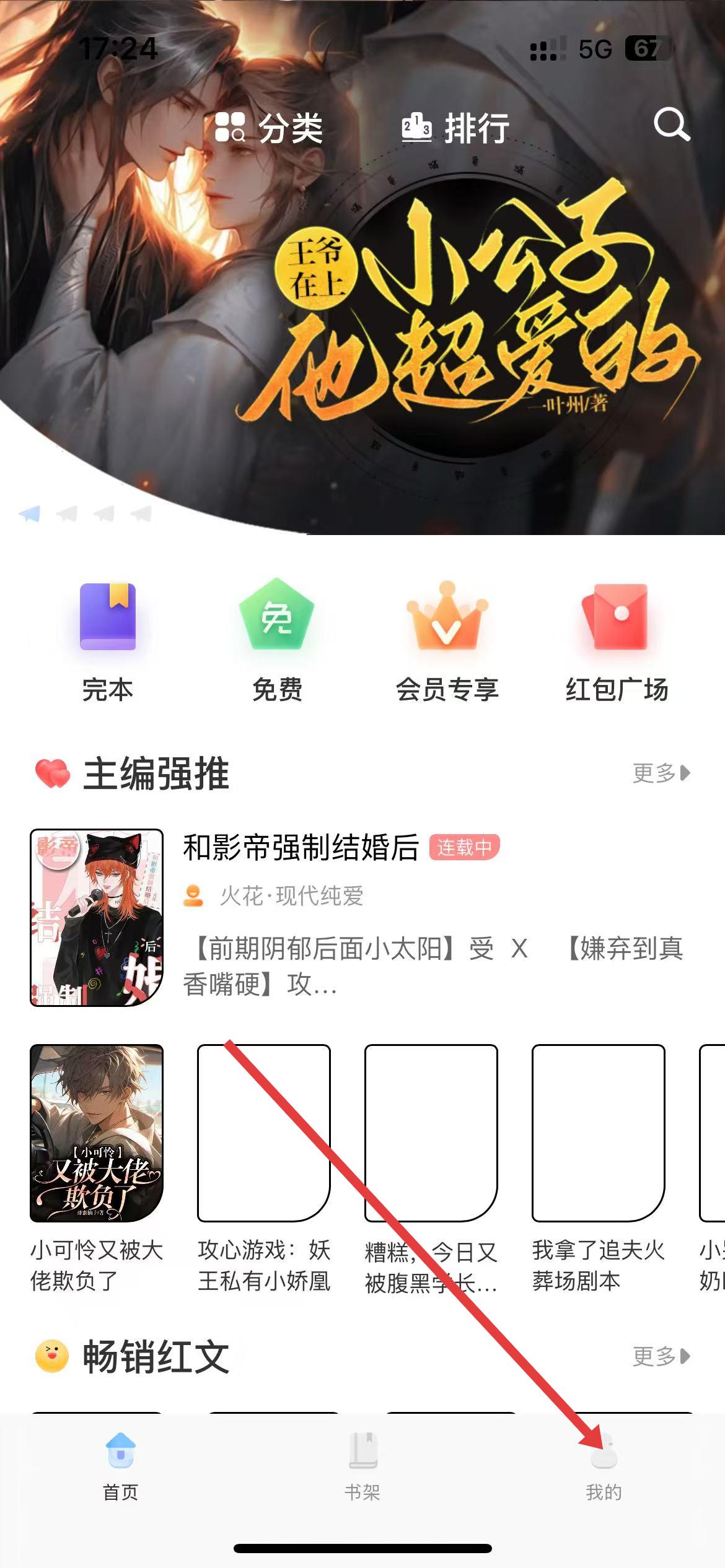Tap 更多 next to 主编强推

661,773
